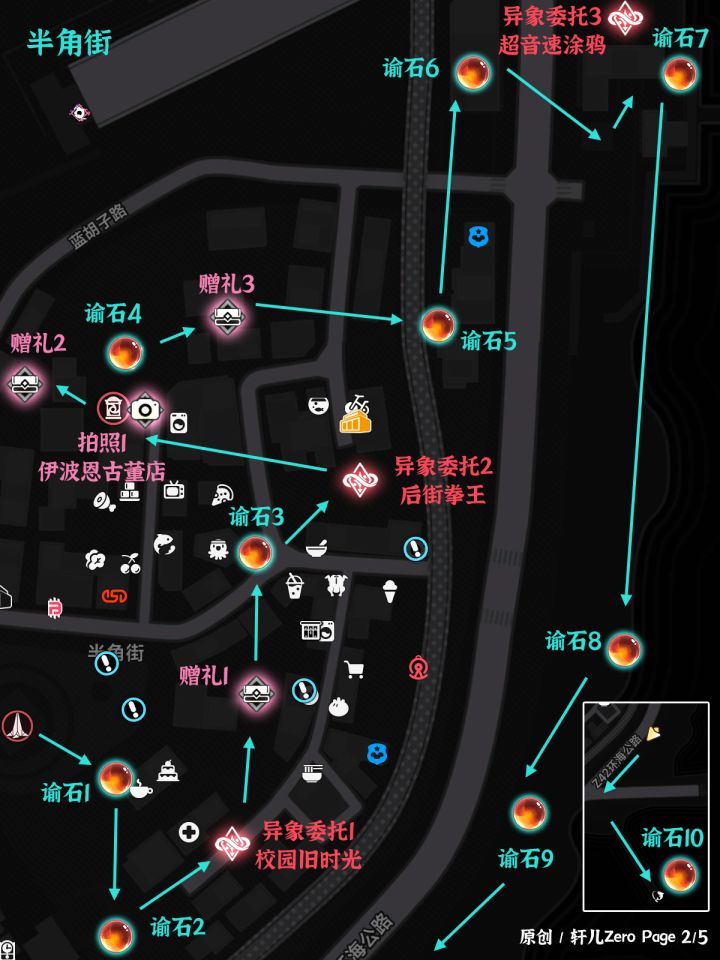The height and width of the screenshot is (960, 720).
Task: Click the 异象委托3 超音速涂鸦 commission marker
Action: tap(625, 20)
